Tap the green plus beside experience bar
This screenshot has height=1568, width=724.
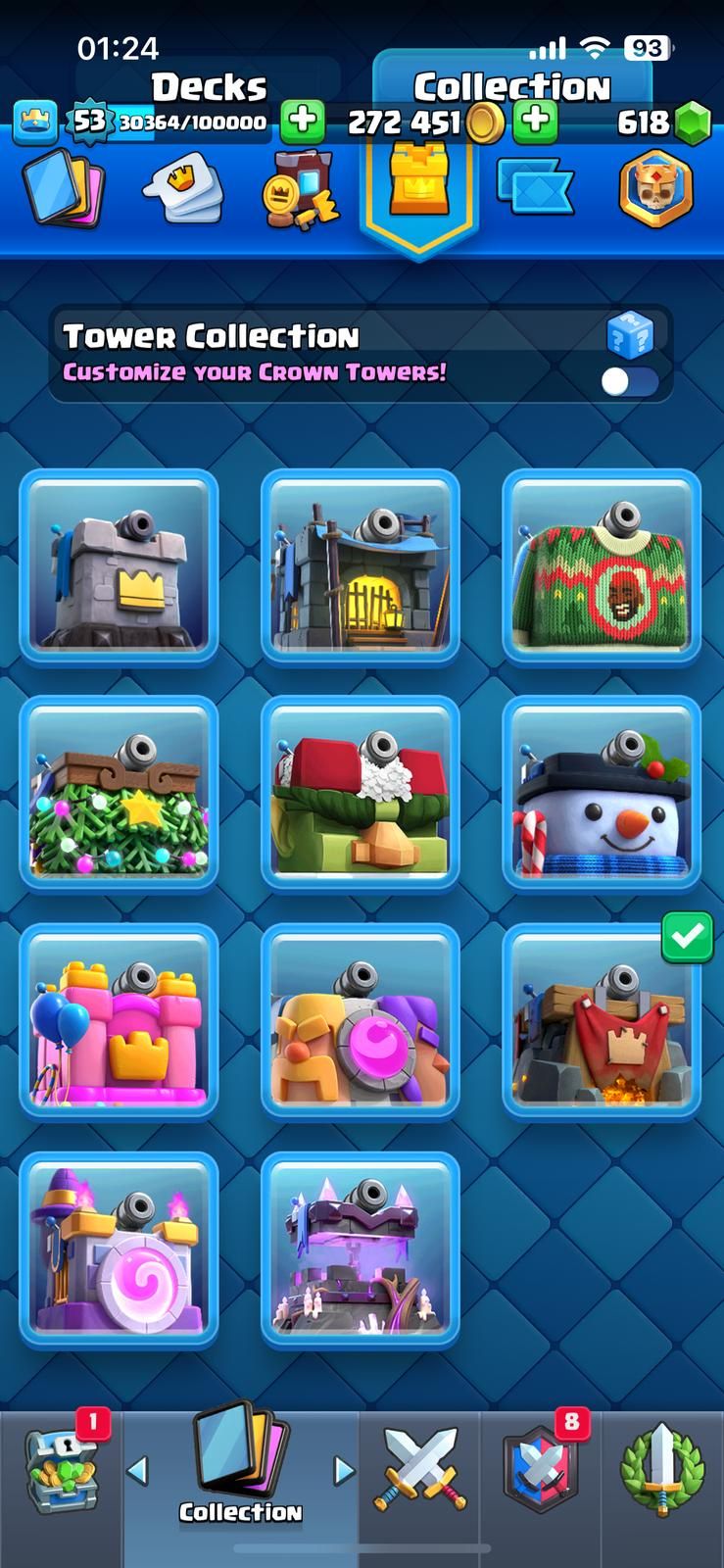coord(303,122)
